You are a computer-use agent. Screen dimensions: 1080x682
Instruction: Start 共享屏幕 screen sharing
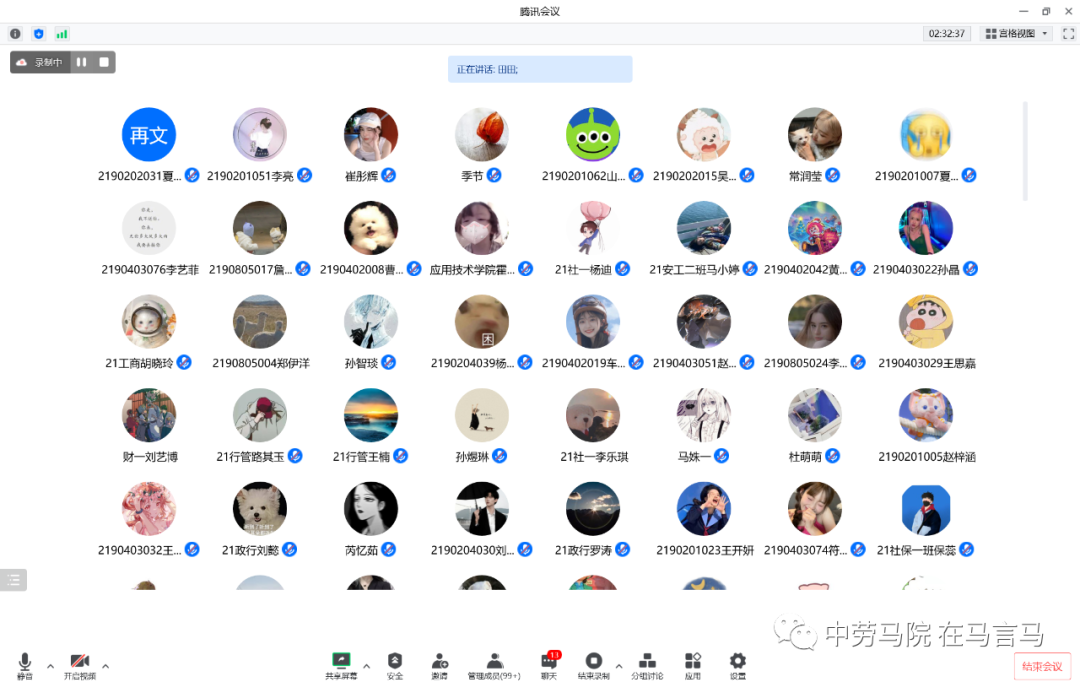point(341,664)
